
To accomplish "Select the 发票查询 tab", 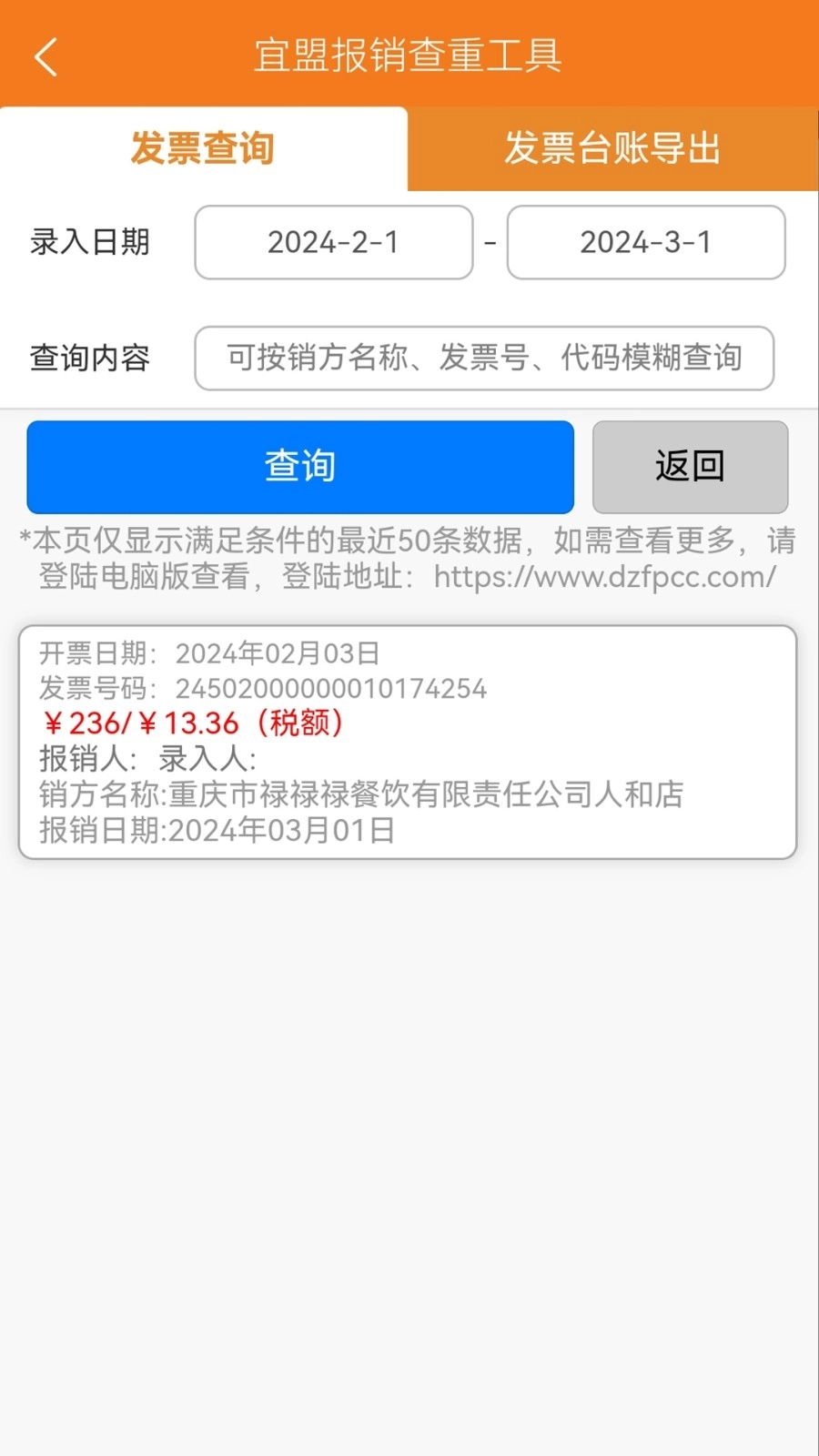I will click(x=202, y=150).
